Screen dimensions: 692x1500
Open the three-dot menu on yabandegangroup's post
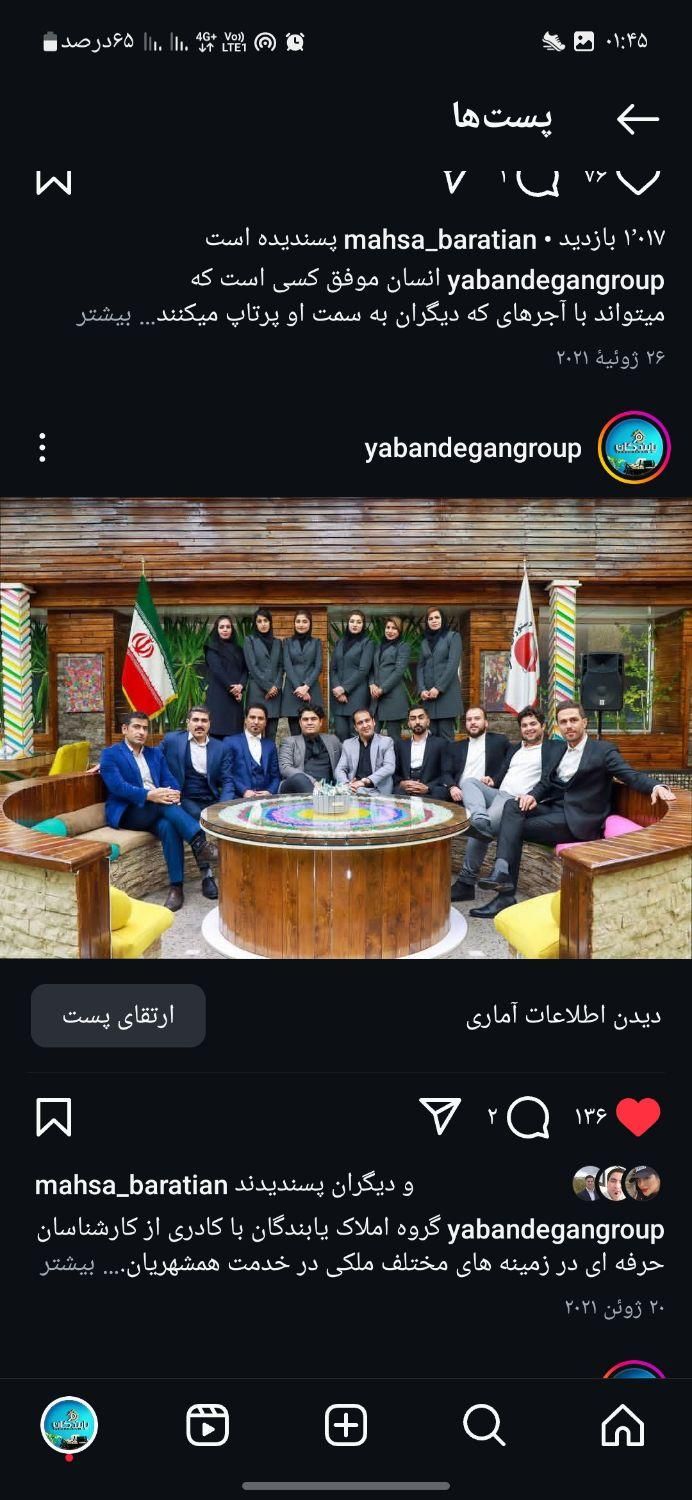[42, 447]
